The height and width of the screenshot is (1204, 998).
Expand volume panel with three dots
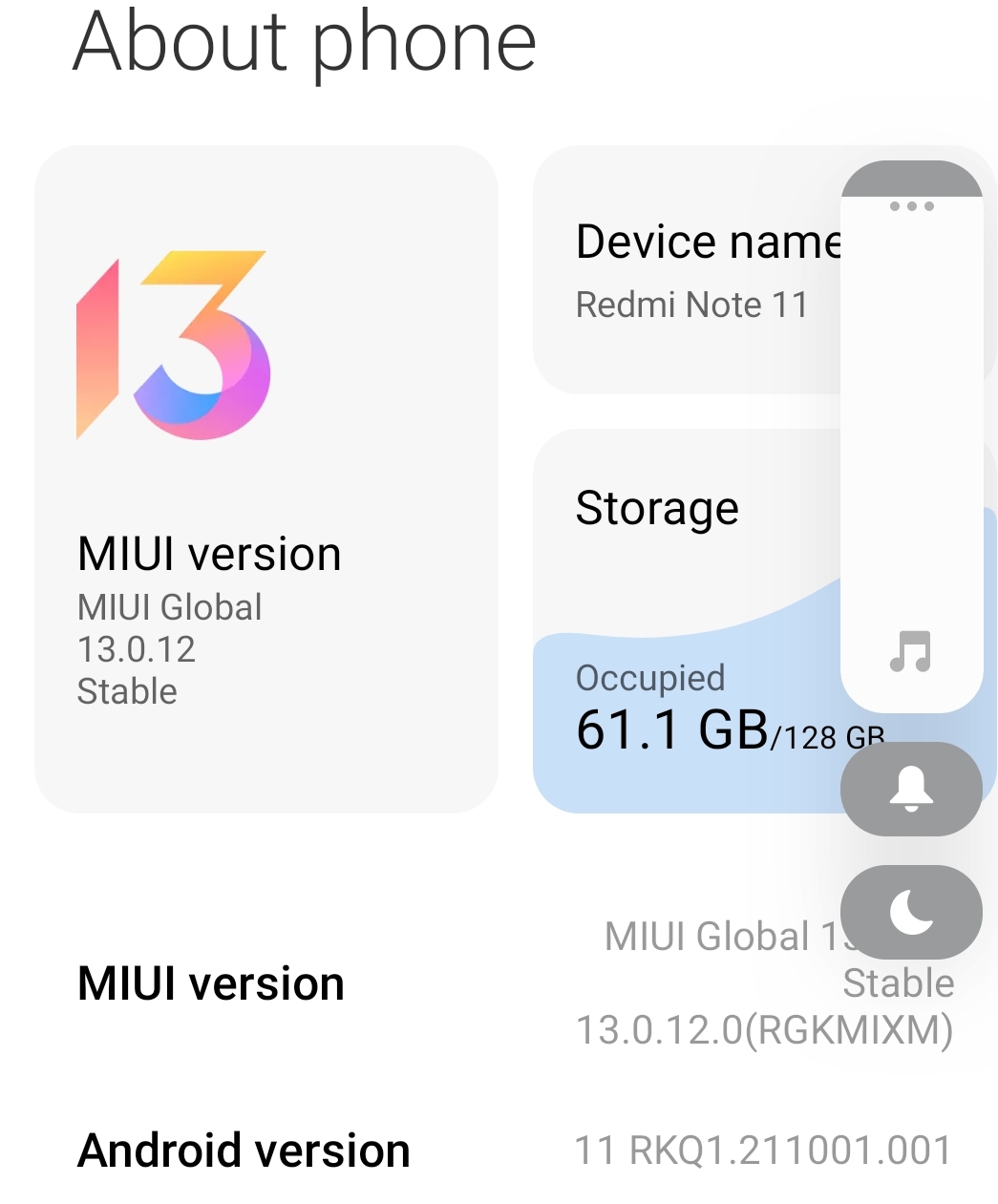tap(911, 205)
